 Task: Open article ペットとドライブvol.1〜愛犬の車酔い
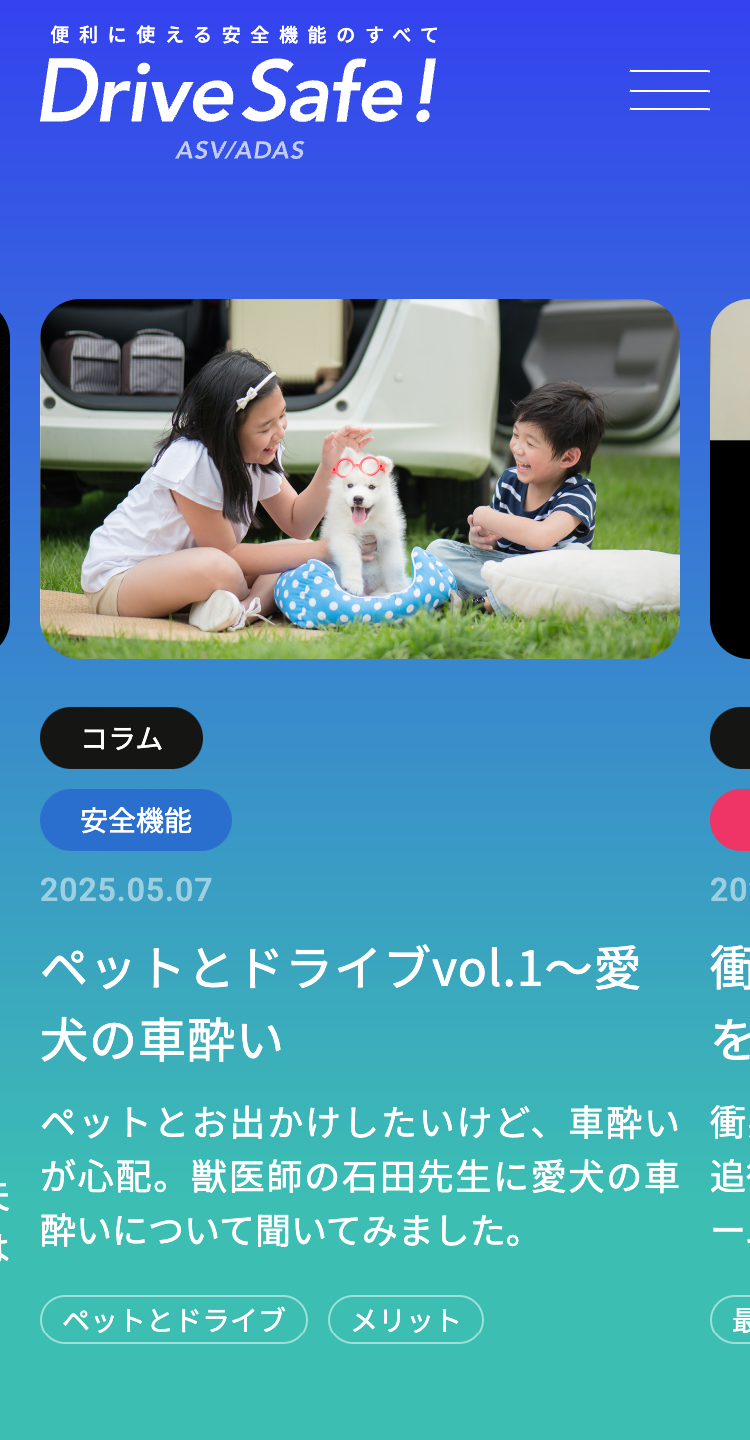(341, 1004)
